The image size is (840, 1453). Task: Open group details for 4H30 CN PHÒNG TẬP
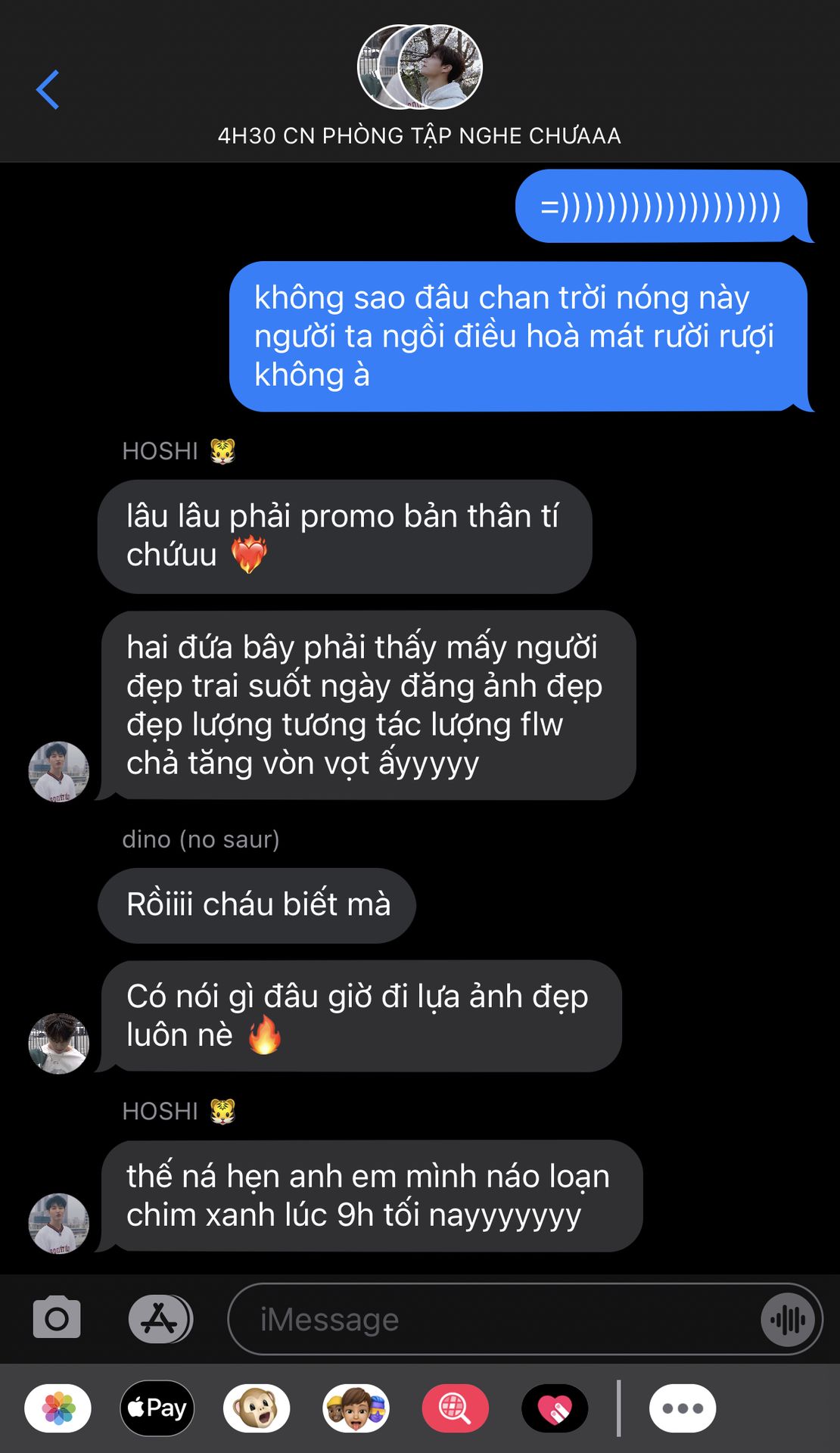click(419, 85)
